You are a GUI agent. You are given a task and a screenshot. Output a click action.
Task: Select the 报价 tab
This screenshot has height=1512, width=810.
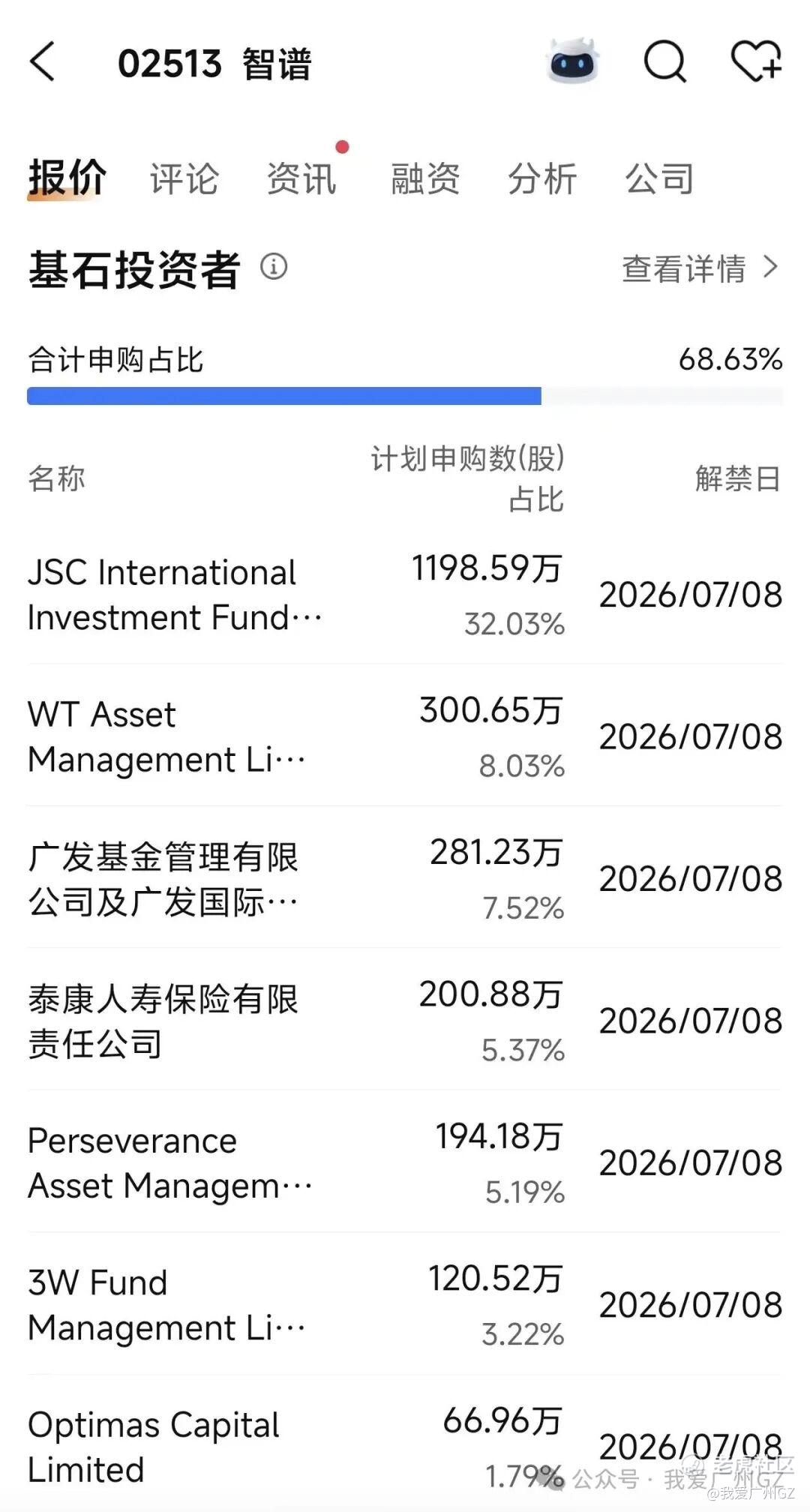[67, 179]
